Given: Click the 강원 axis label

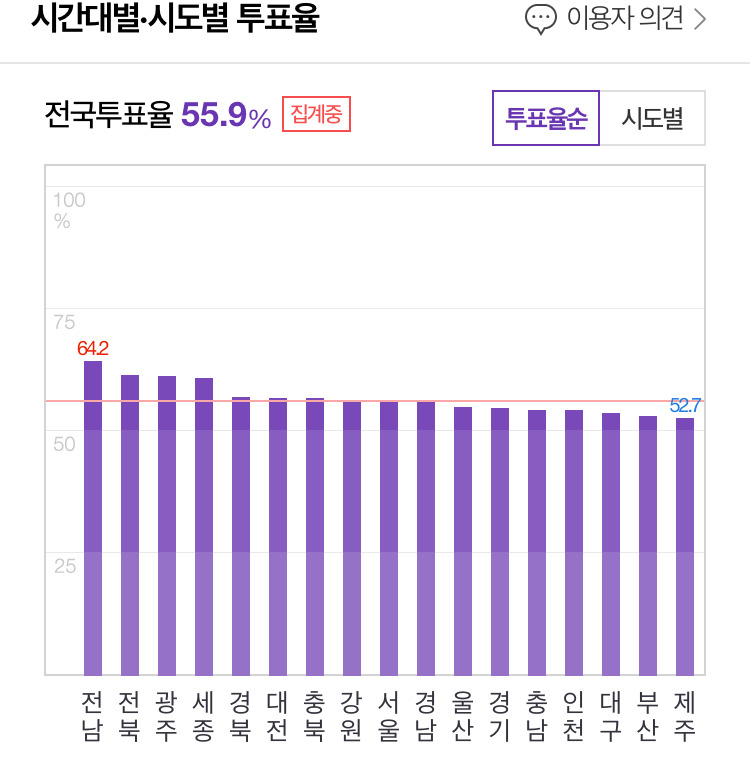Looking at the screenshot, I should 351,714.
